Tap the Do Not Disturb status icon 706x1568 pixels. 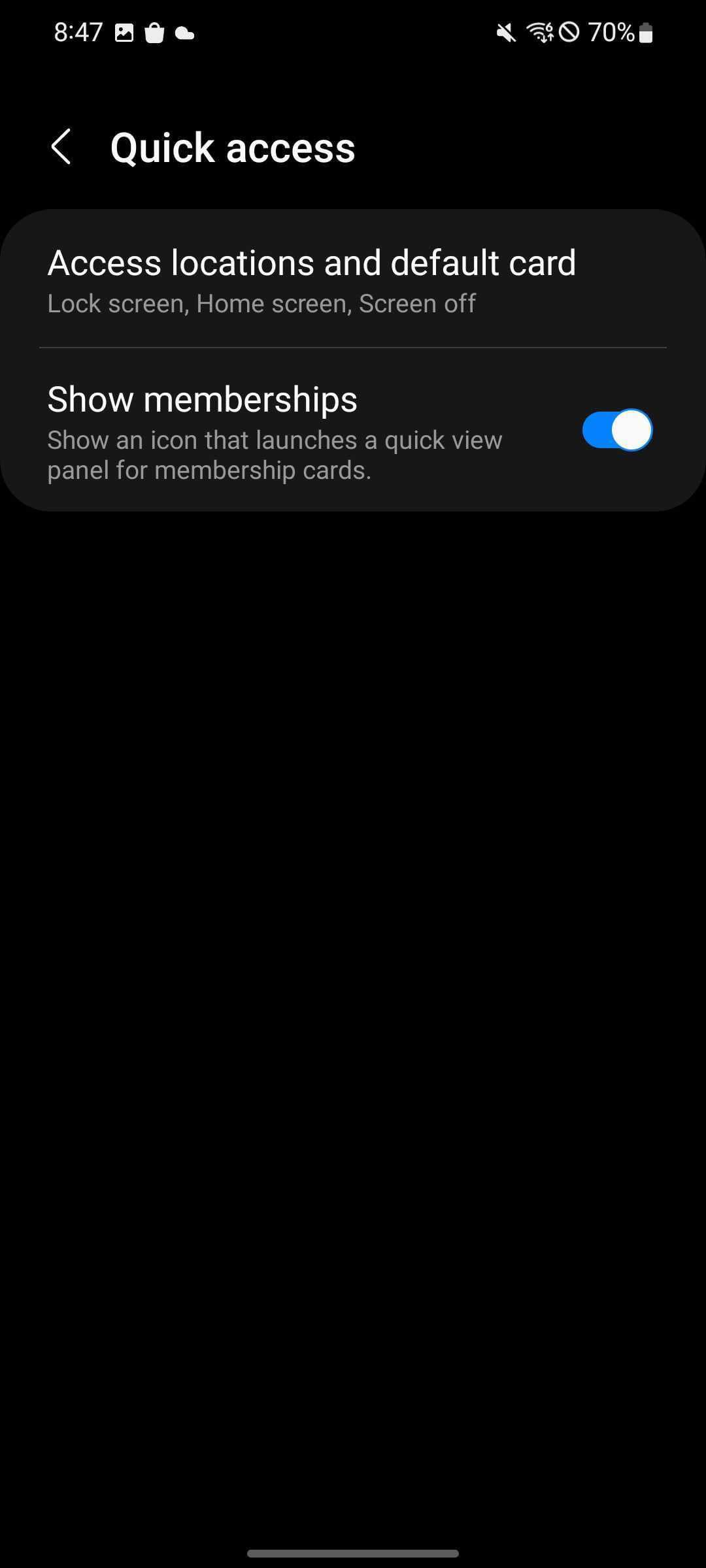[x=568, y=32]
